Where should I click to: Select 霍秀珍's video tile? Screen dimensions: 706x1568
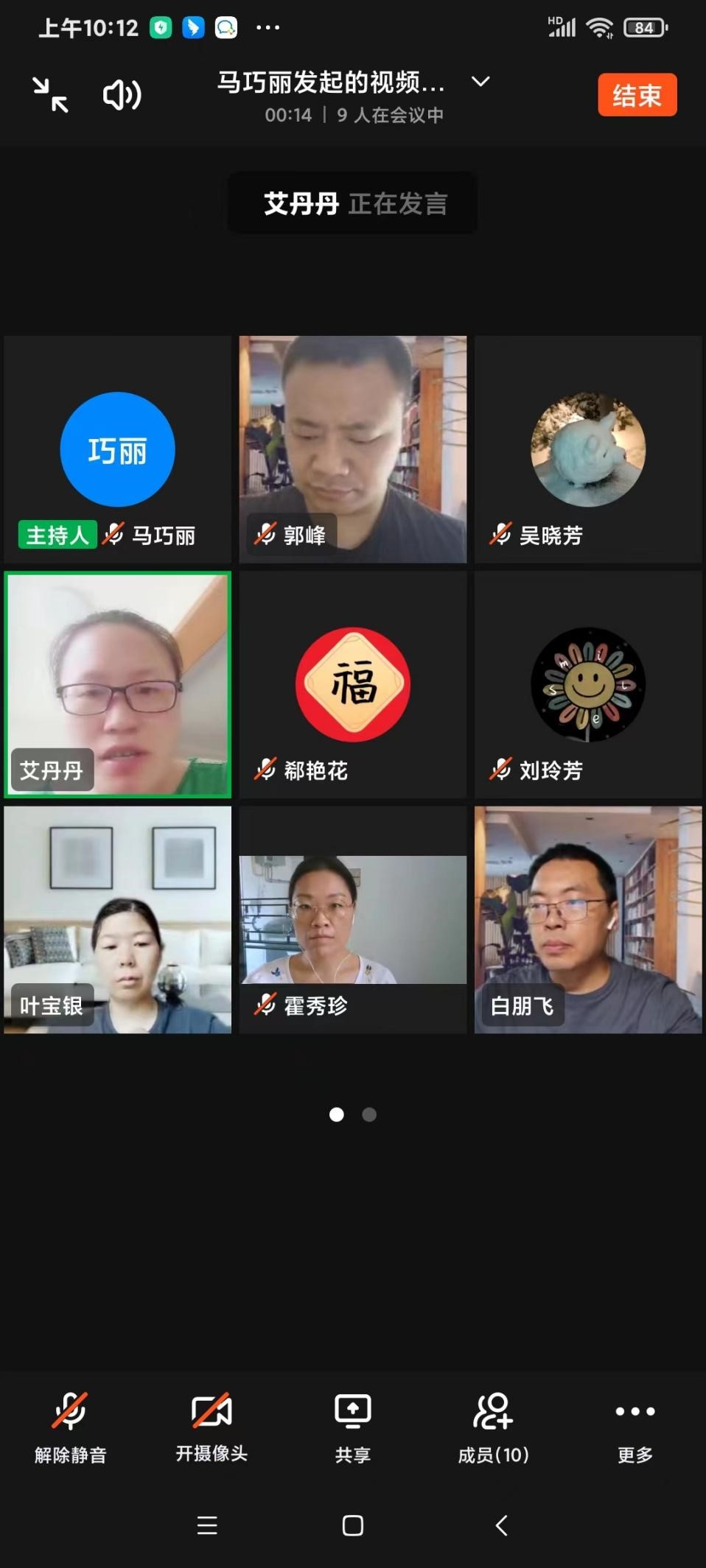[352, 919]
